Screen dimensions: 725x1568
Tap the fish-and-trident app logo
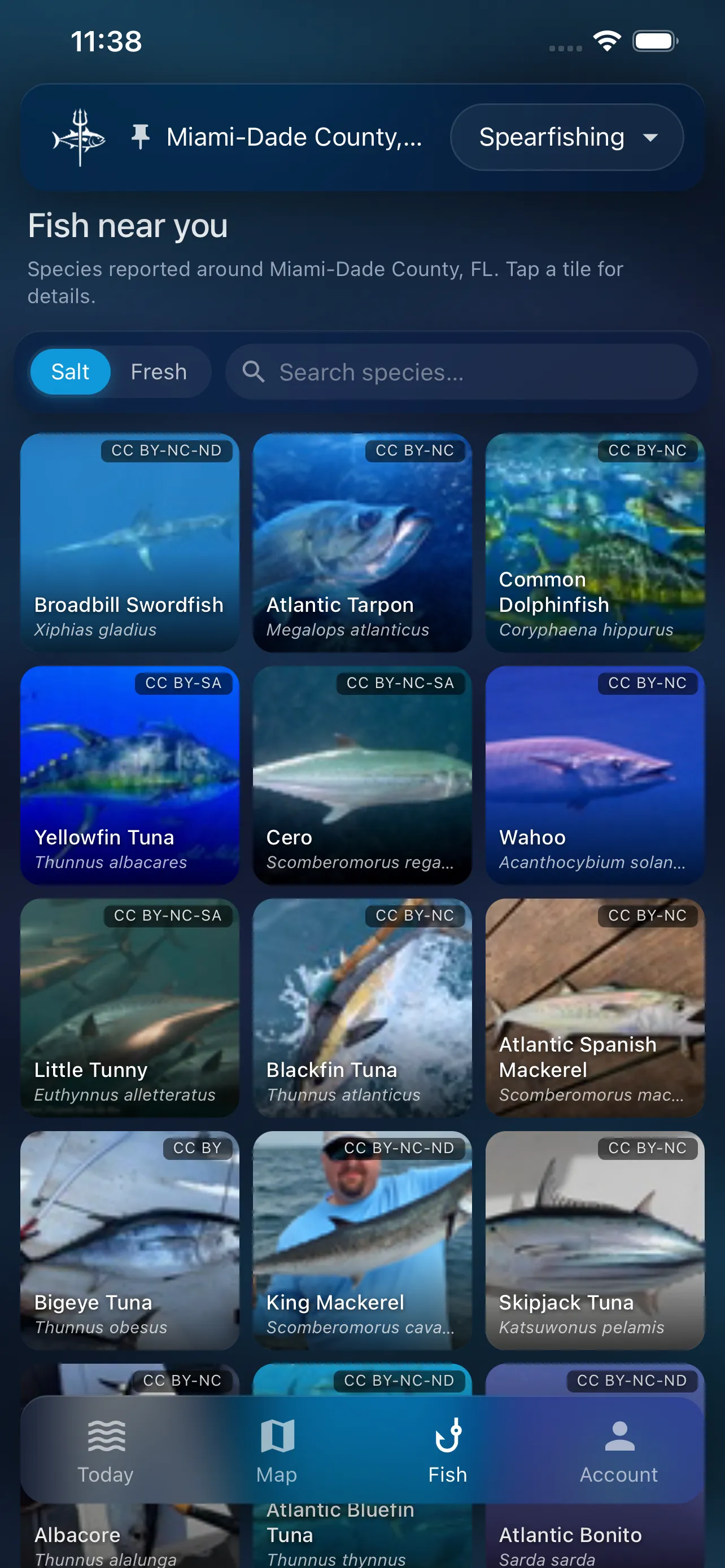coord(80,137)
